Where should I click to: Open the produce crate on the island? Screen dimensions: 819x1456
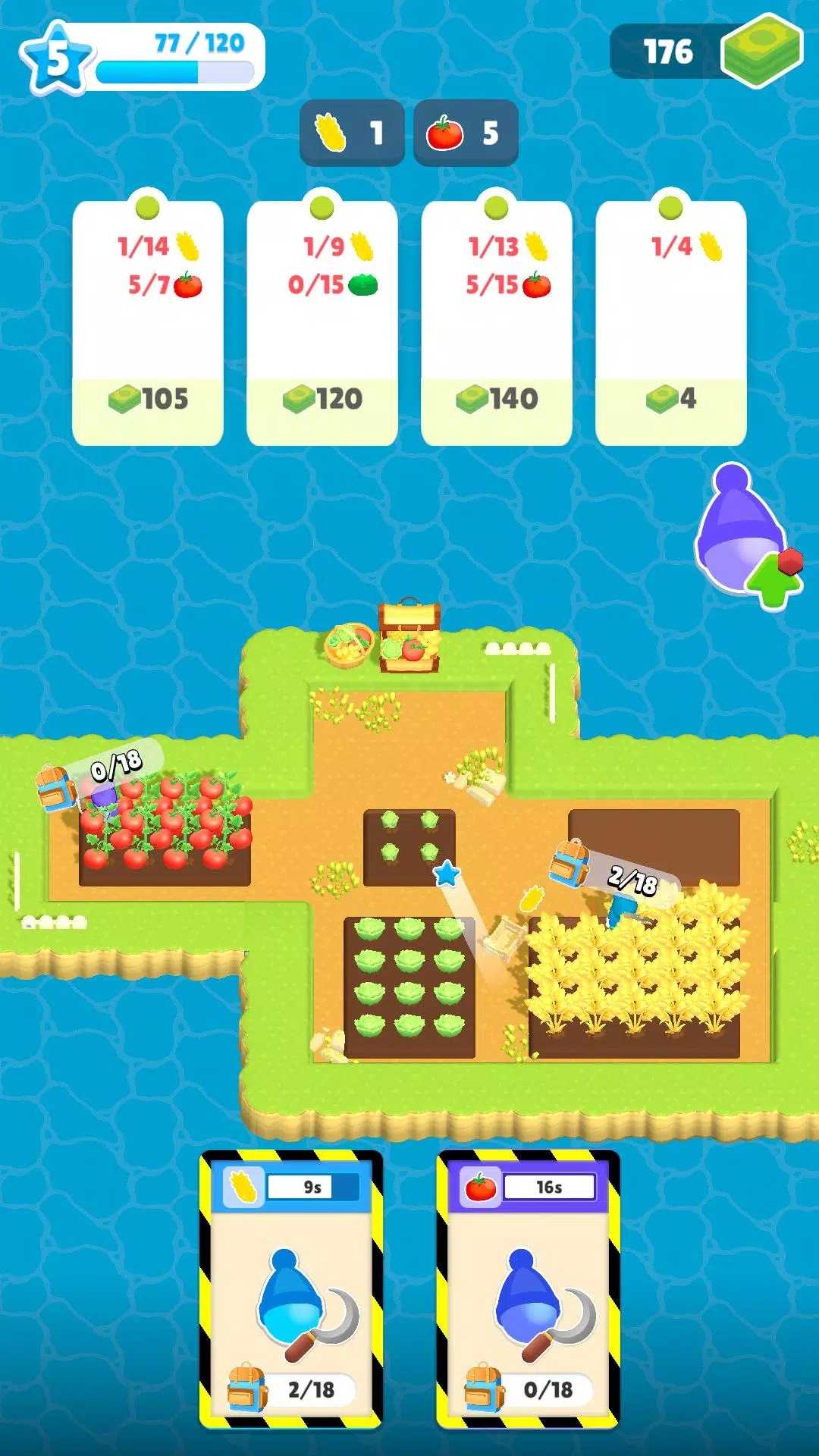click(x=409, y=635)
